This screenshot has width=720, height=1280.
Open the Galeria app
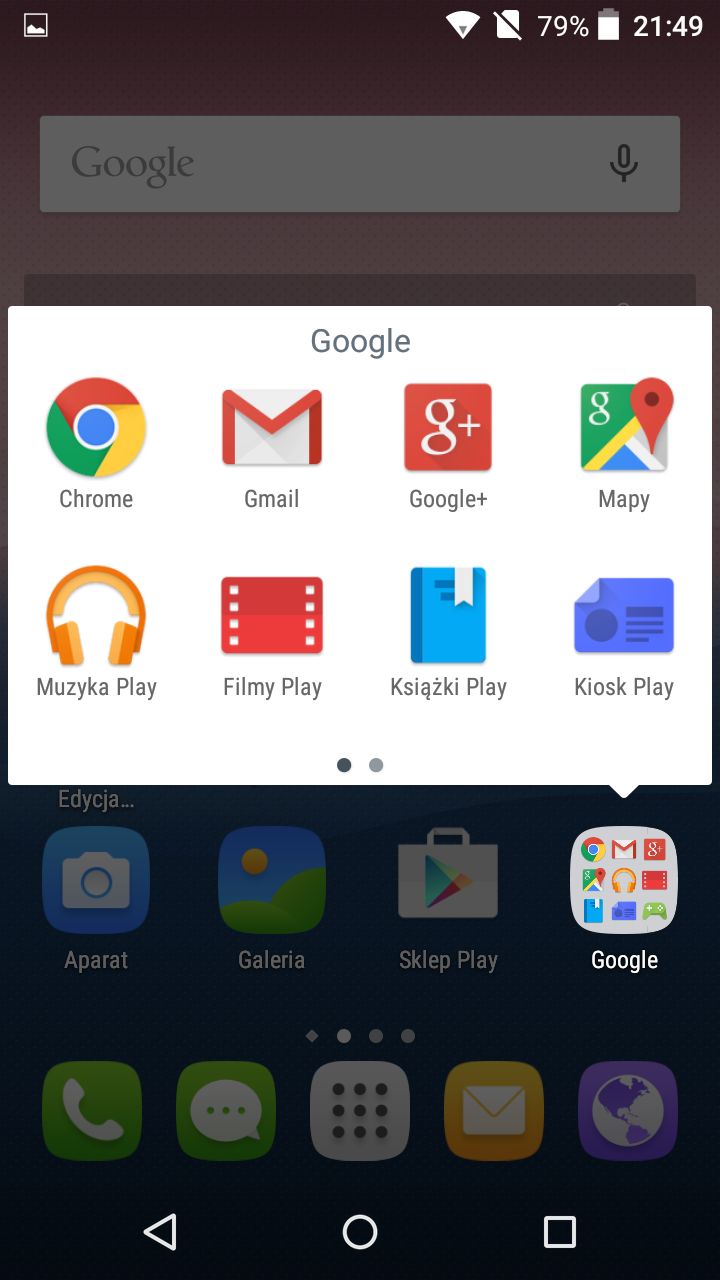point(272,880)
